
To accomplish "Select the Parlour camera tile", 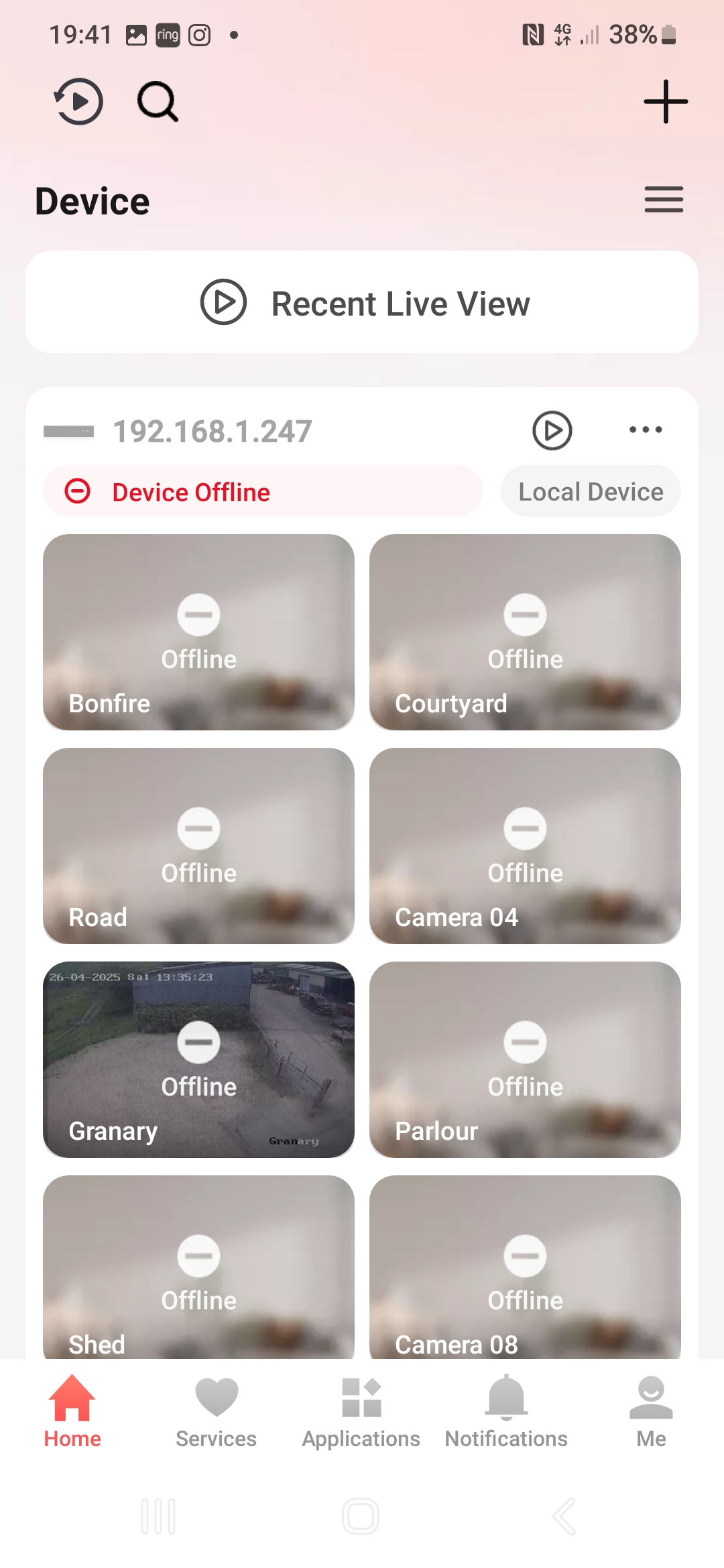I will (x=525, y=1059).
